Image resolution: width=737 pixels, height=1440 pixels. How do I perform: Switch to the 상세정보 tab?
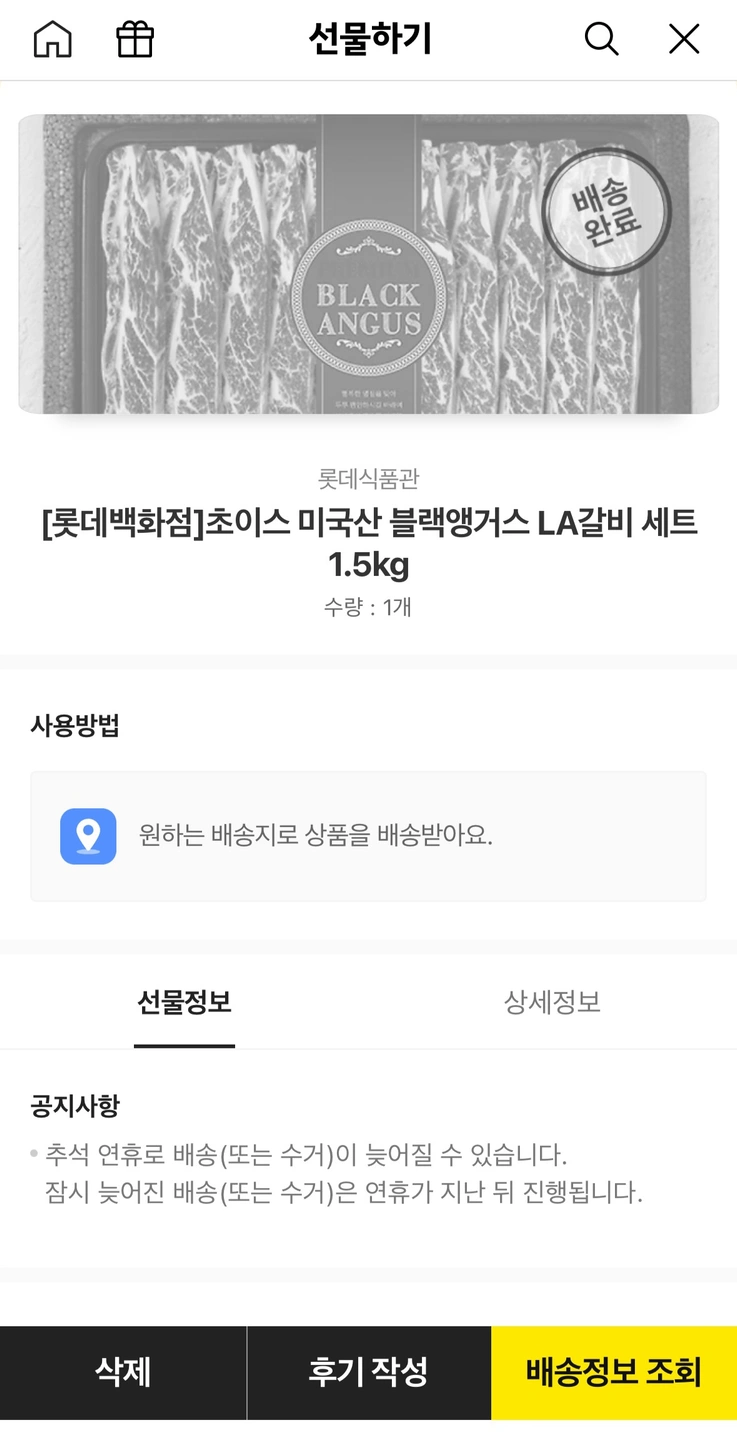tap(552, 1002)
